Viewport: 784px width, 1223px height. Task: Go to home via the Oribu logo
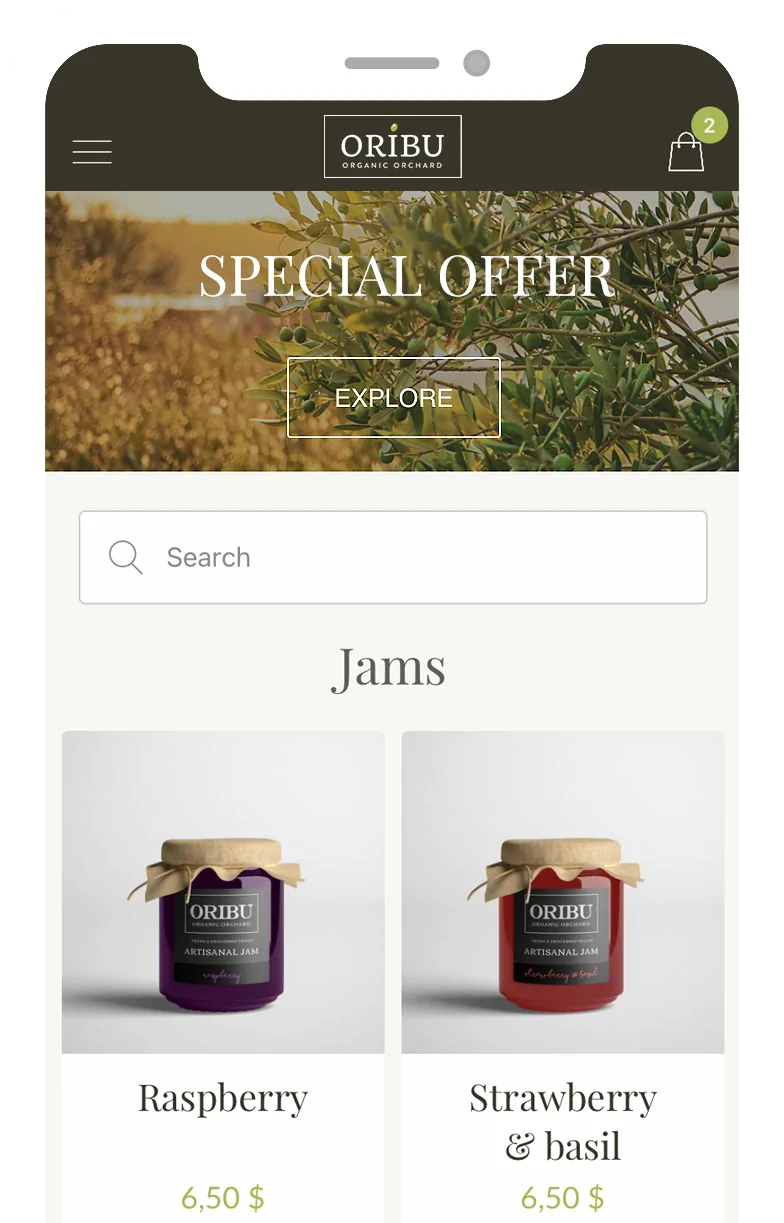click(x=392, y=147)
